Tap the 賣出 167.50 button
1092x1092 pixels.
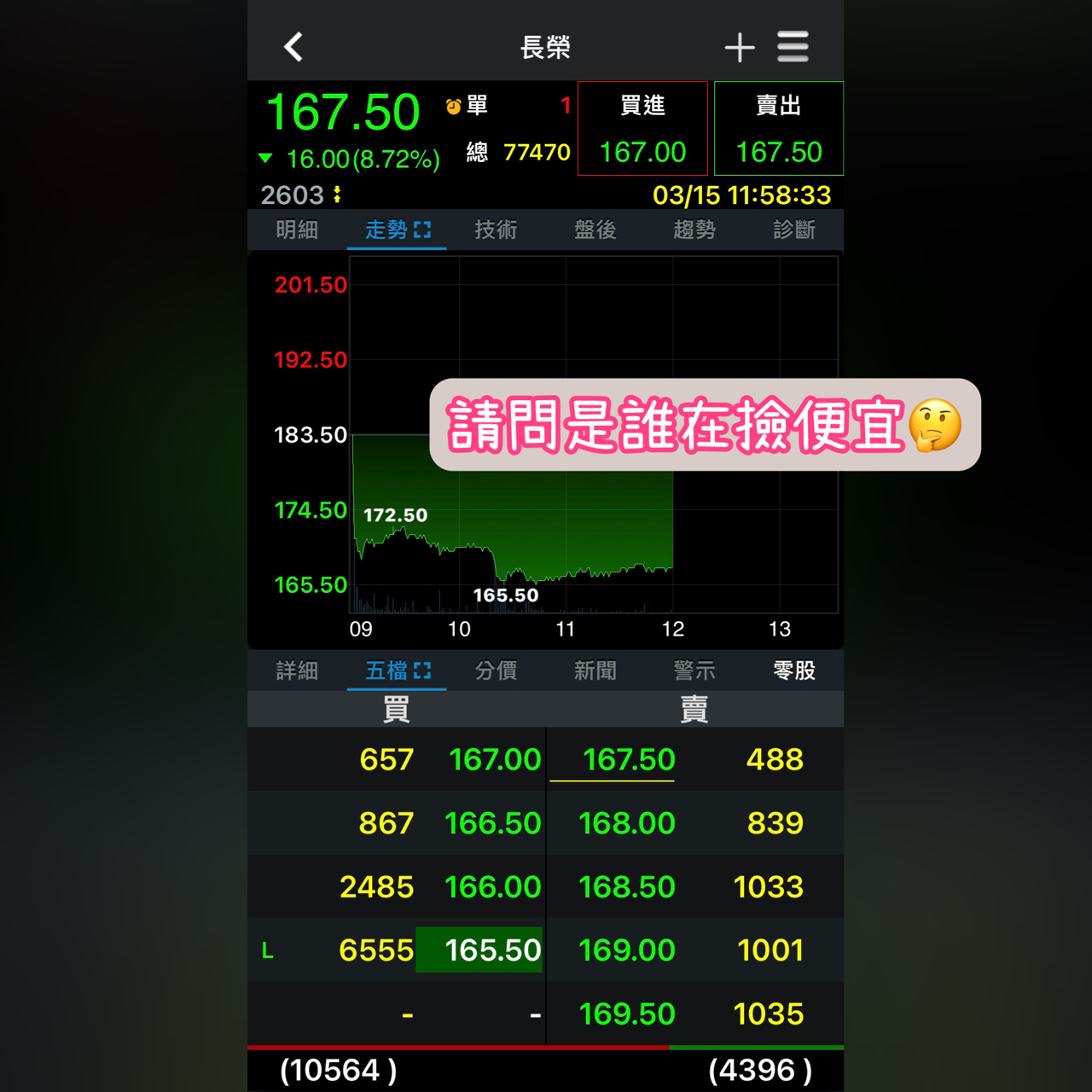coord(779,129)
